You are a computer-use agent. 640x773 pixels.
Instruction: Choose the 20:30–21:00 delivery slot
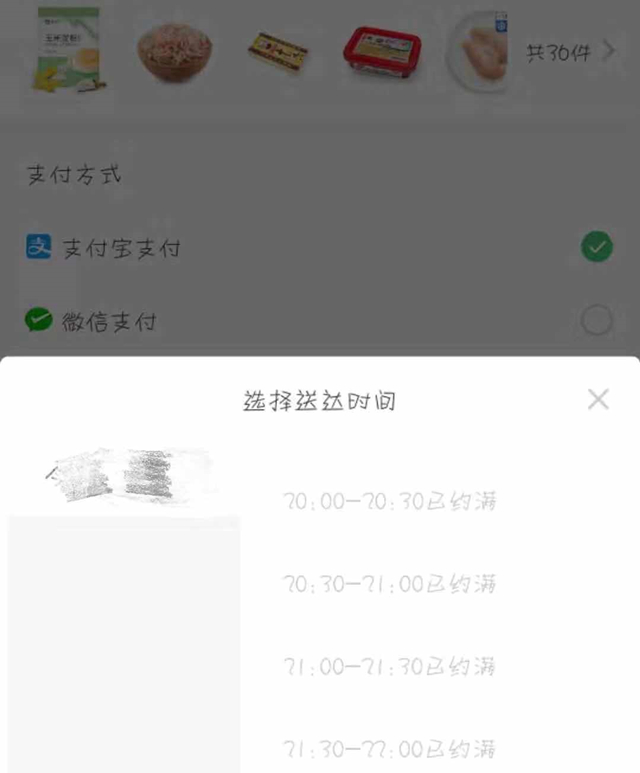click(389, 583)
